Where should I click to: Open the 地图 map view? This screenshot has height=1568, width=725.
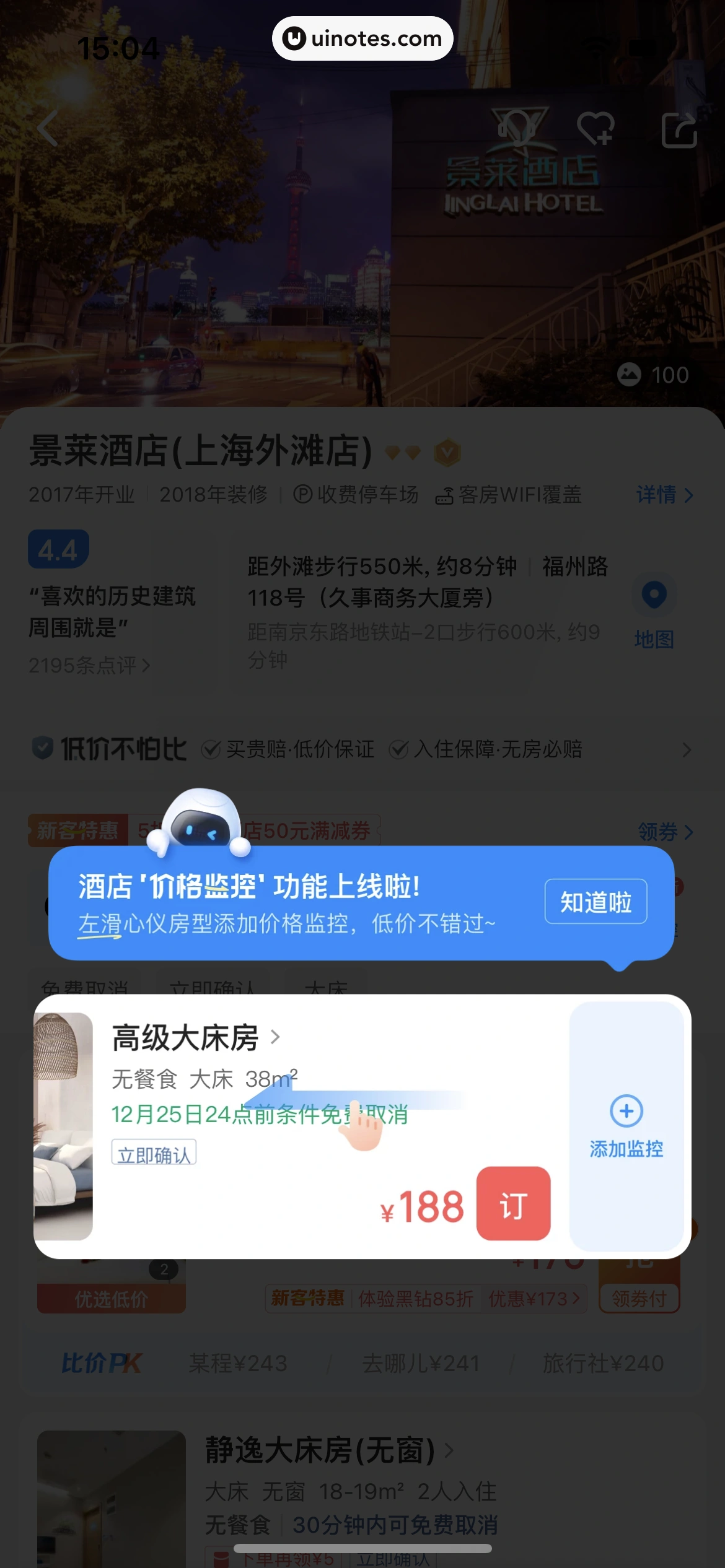pyautogui.click(x=654, y=613)
